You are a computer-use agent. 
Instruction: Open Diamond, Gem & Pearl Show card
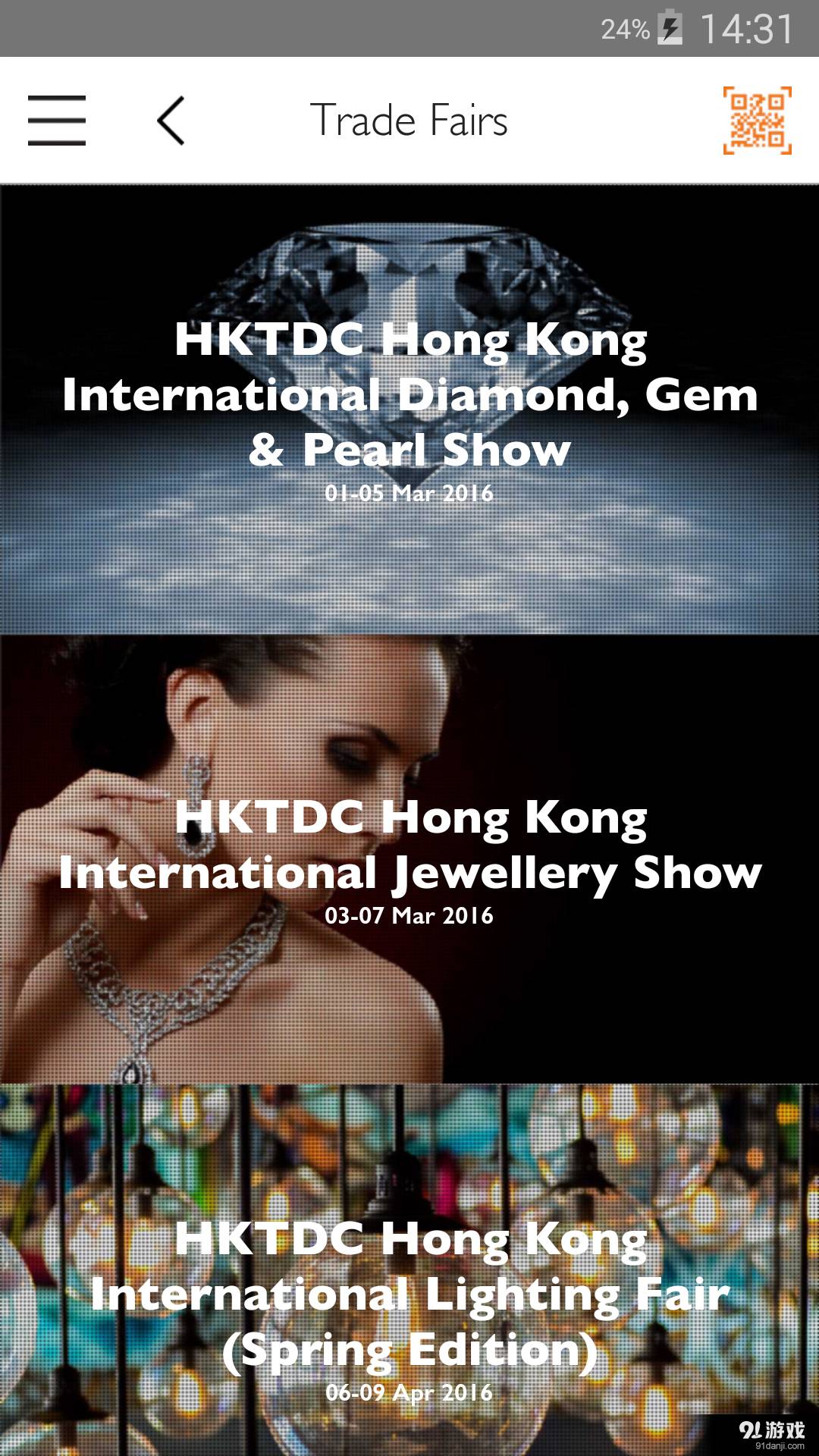pos(409,409)
